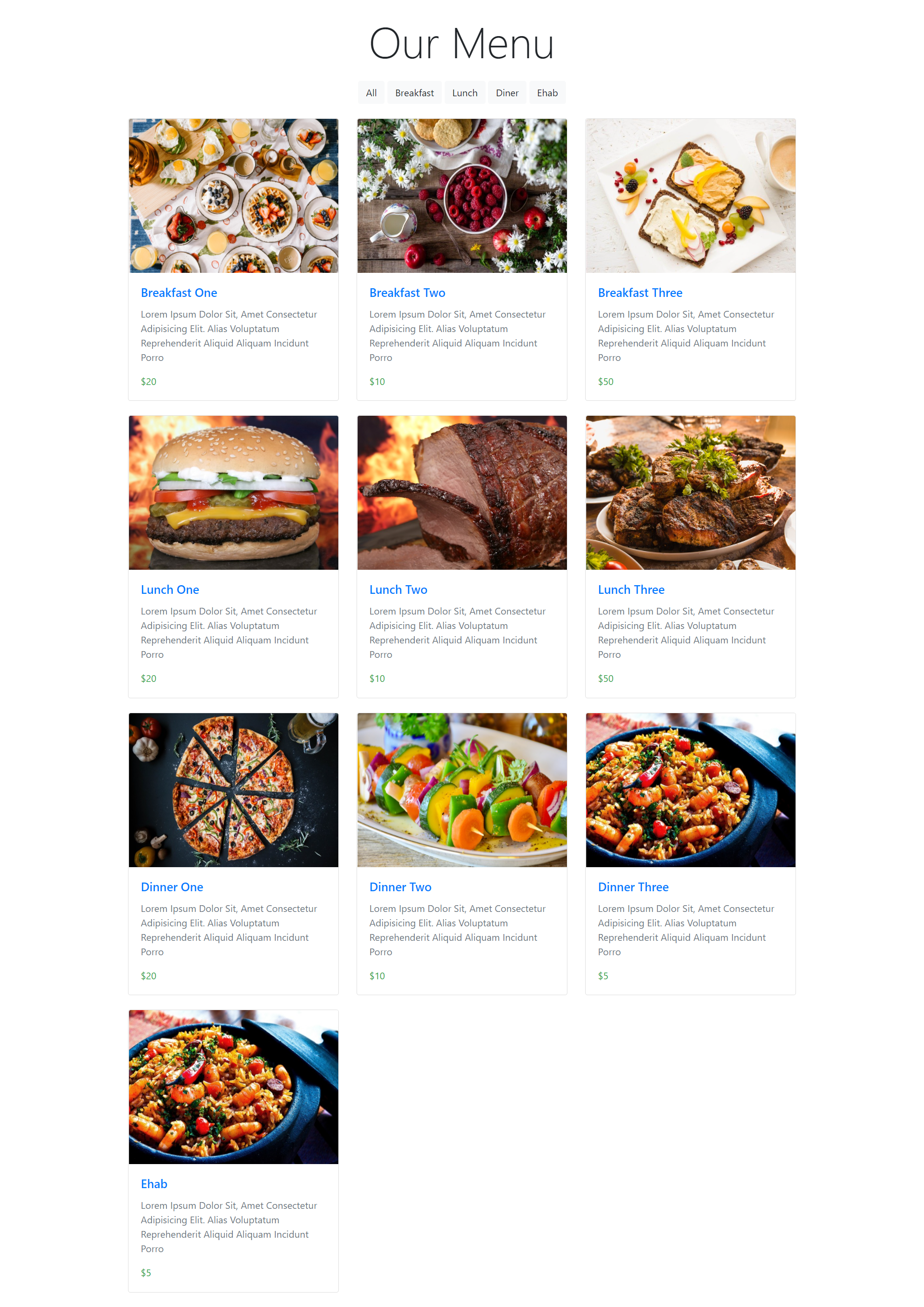Open the Breakfast Two title link
This screenshot has width=924, height=1307.
[407, 293]
